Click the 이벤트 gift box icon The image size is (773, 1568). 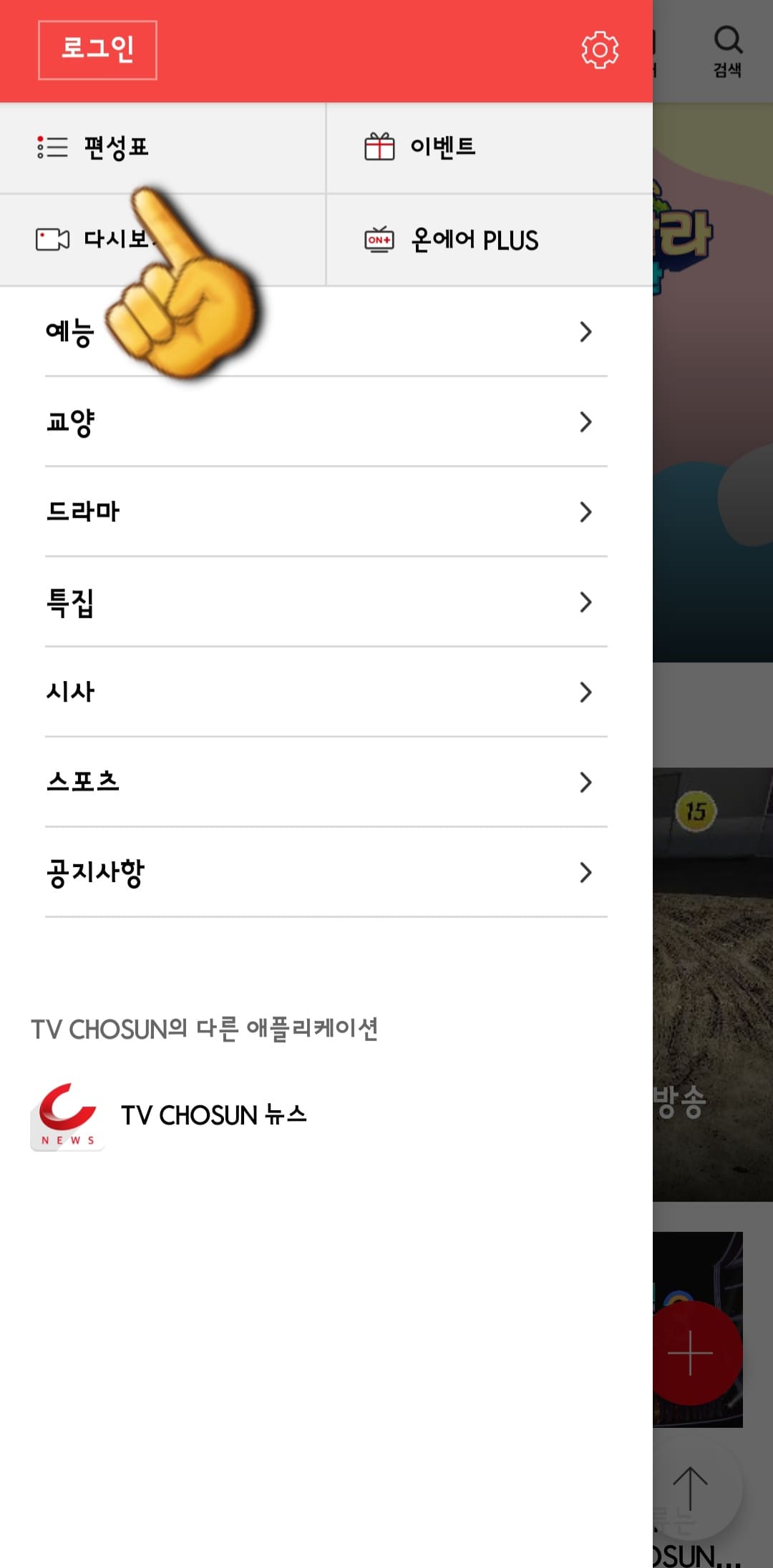click(380, 147)
